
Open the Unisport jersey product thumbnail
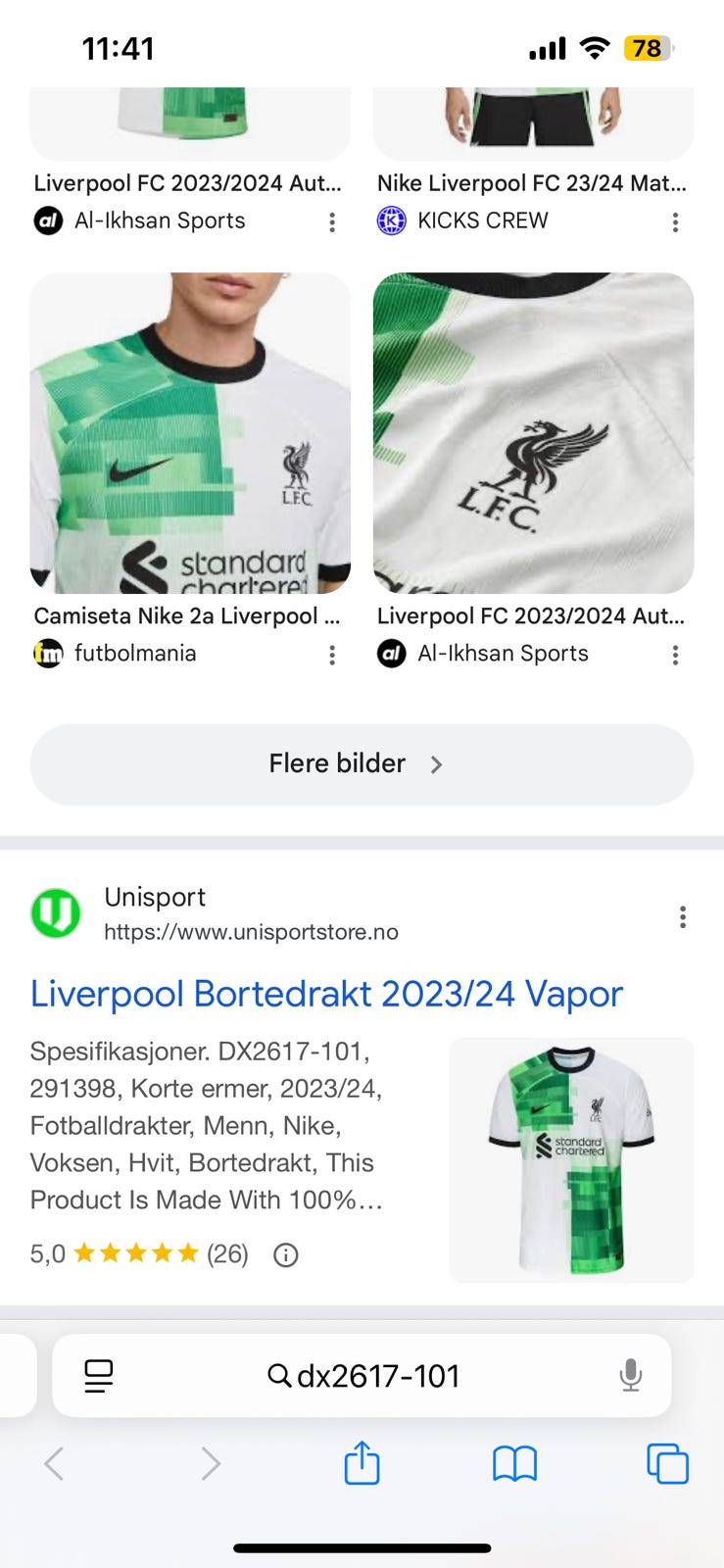(571, 1159)
